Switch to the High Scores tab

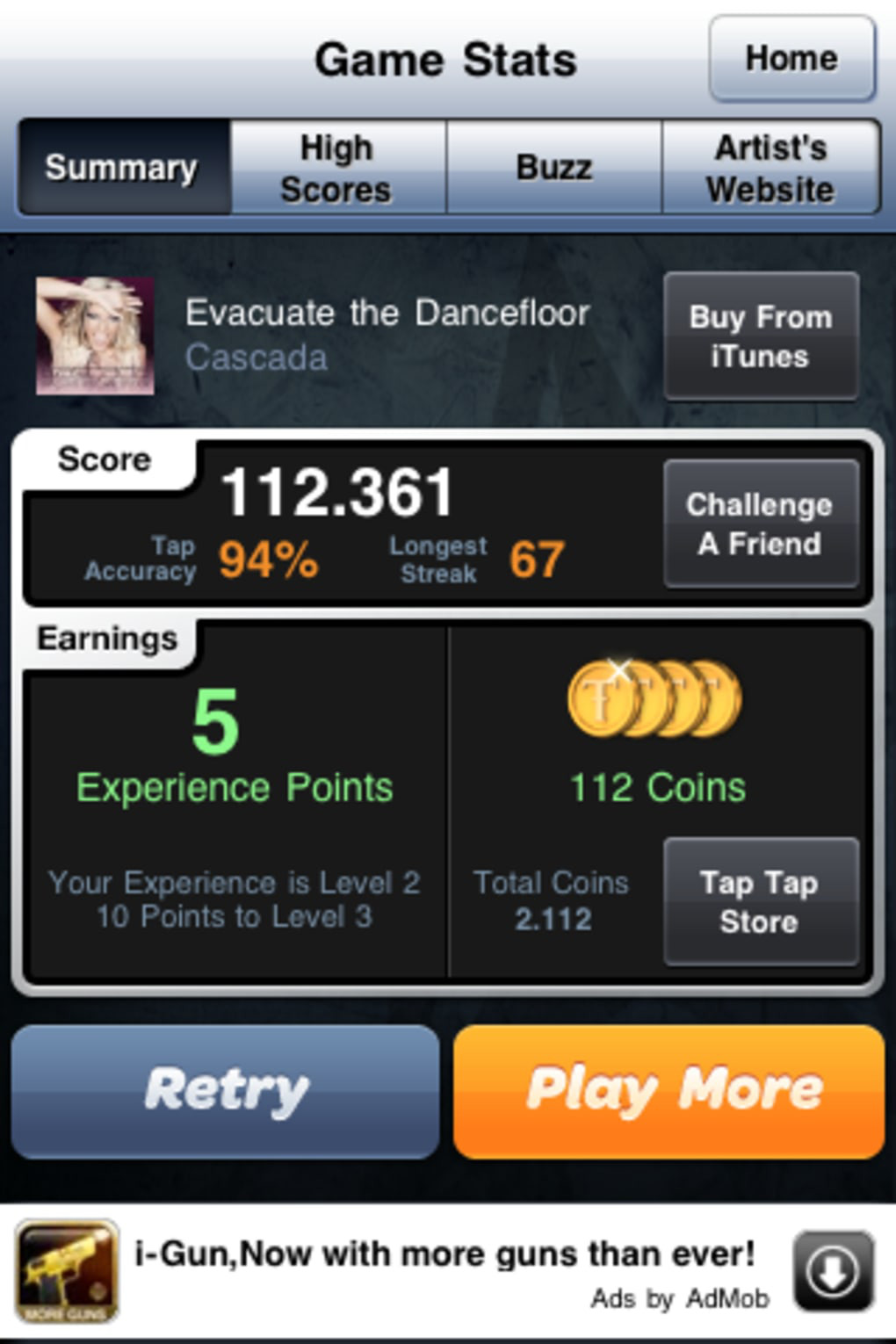click(x=337, y=167)
